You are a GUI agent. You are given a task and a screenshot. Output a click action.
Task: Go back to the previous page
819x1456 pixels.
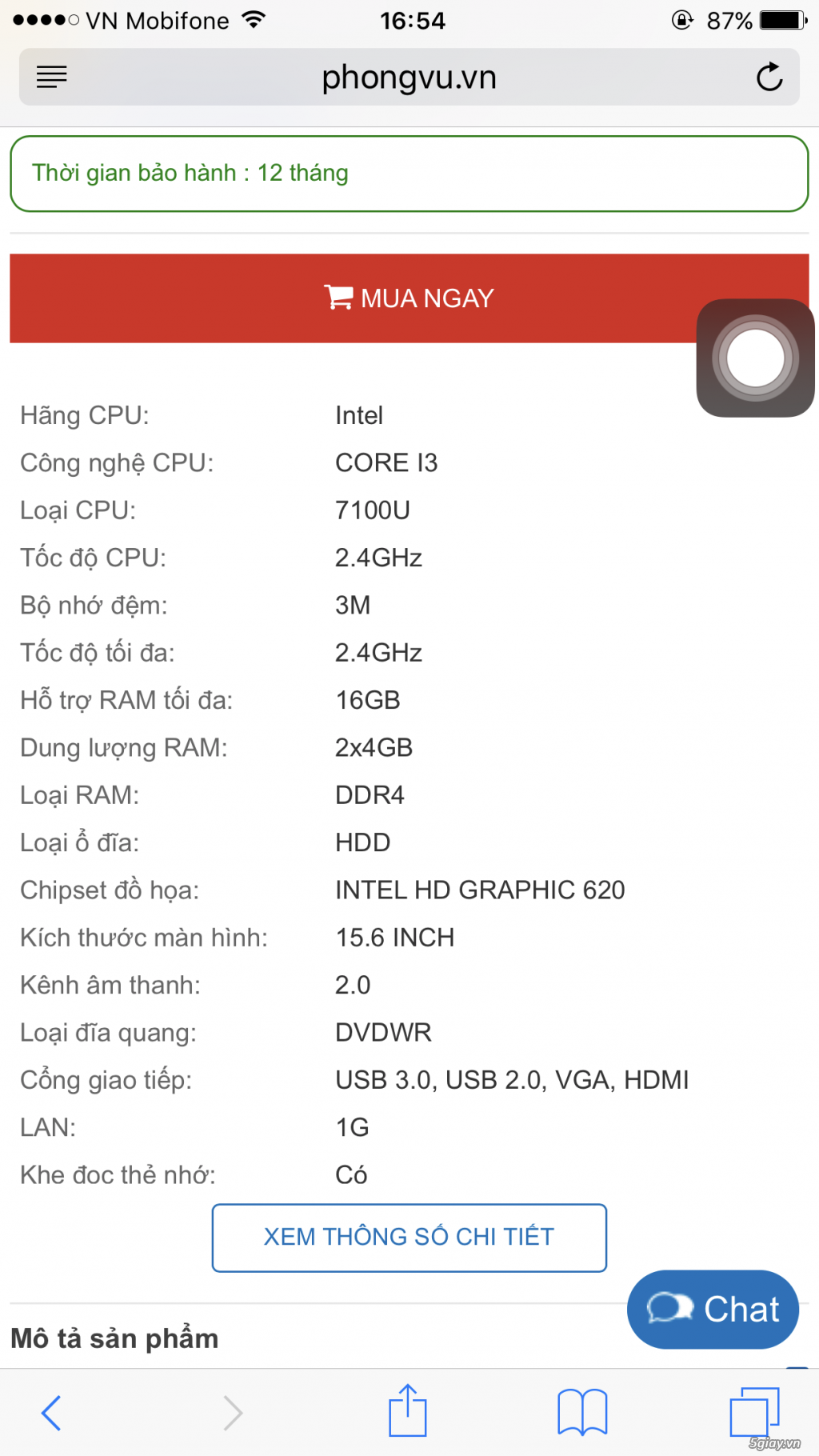click(x=52, y=1412)
